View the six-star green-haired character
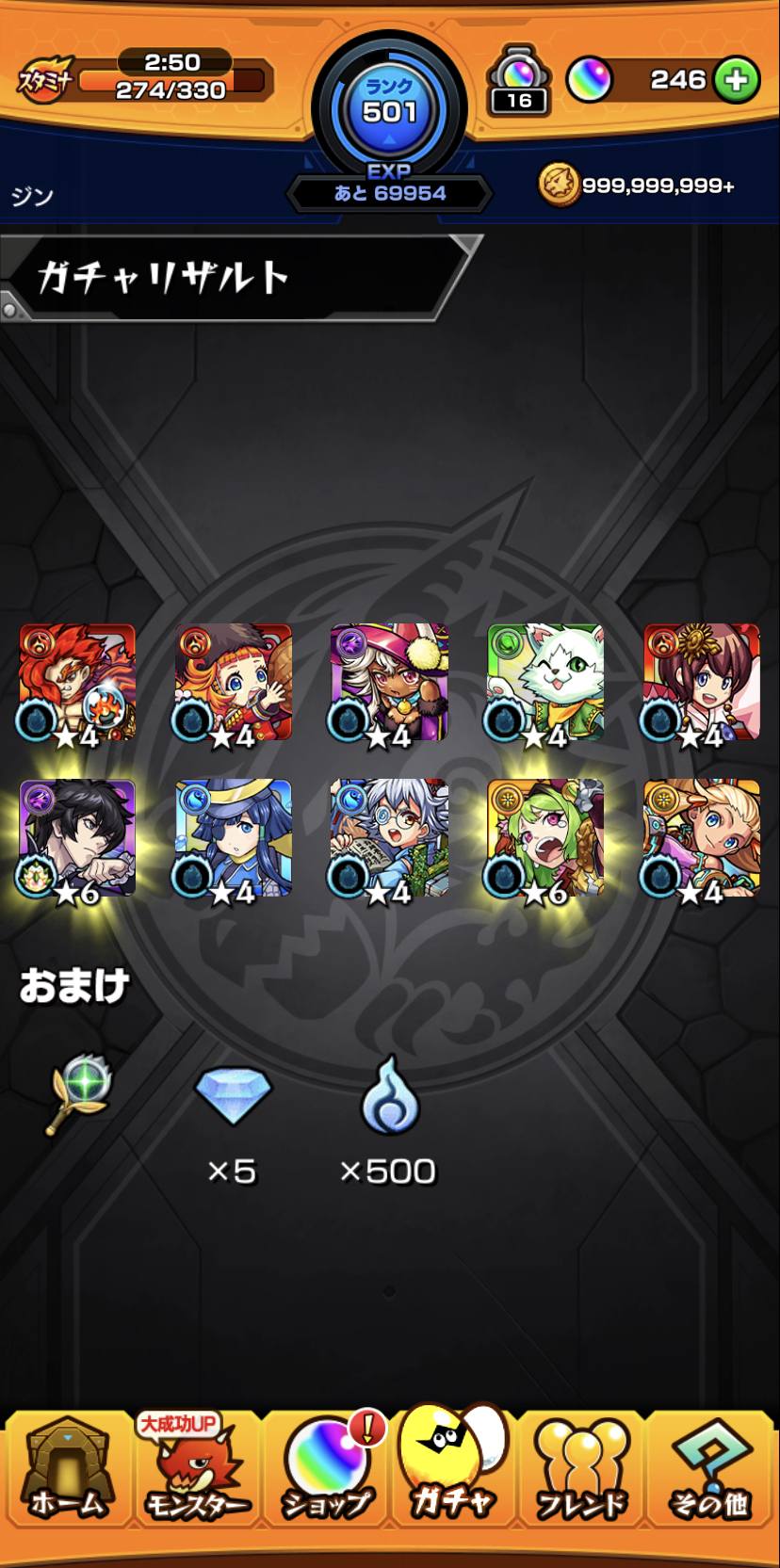Viewport: 780px width, 1568px height. pos(545,838)
